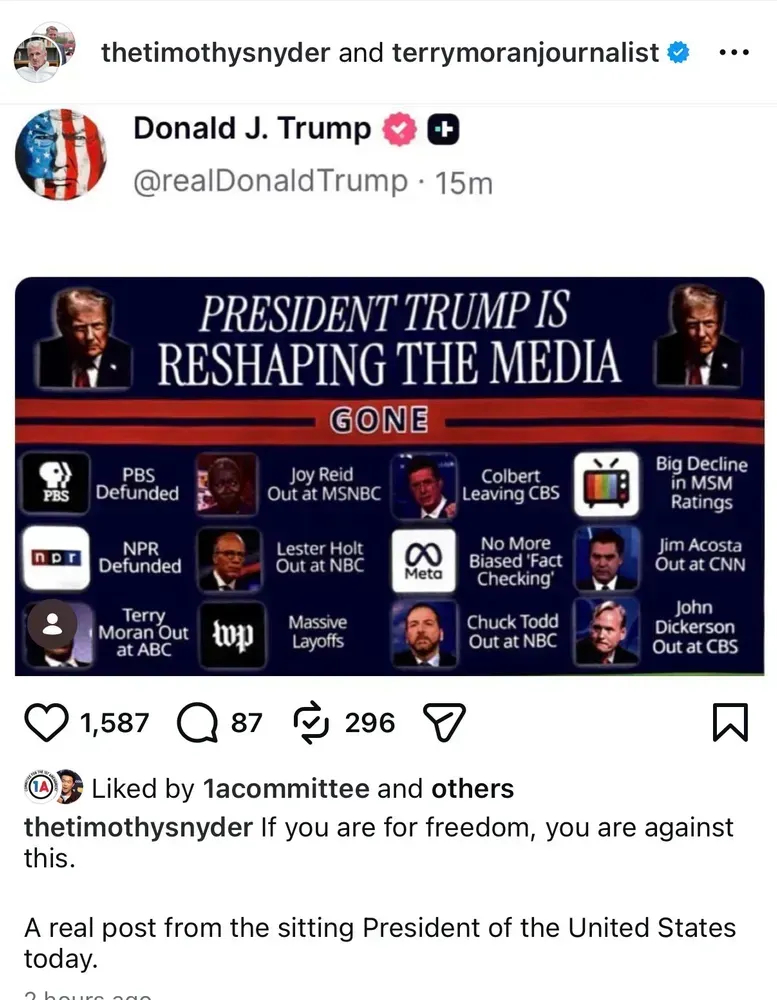Screen dimensions: 777x1000
Task: Open the 1acommittee profile in likes
Action: click(285, 788)
